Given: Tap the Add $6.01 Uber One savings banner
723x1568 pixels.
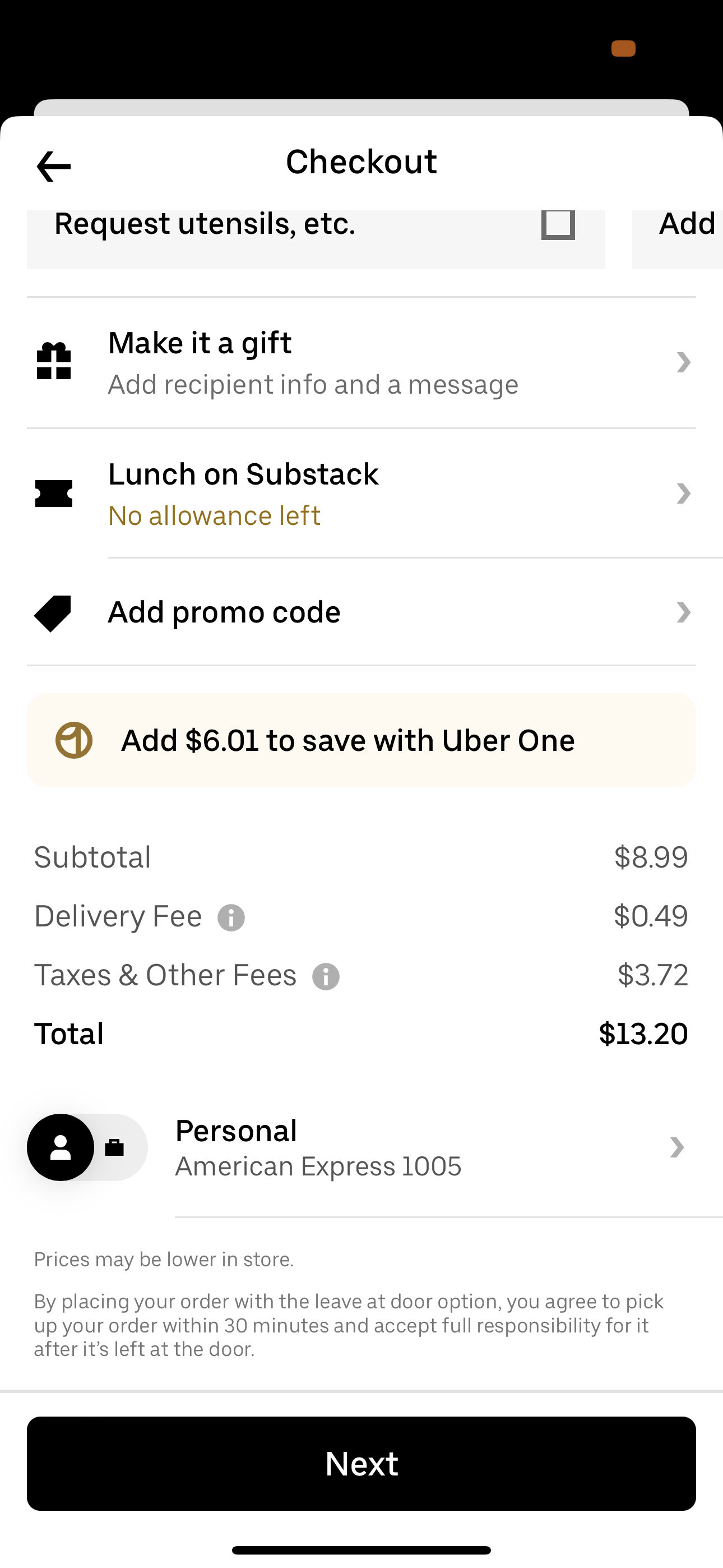Looking at the screenshot, I should [x=361, y=740].
